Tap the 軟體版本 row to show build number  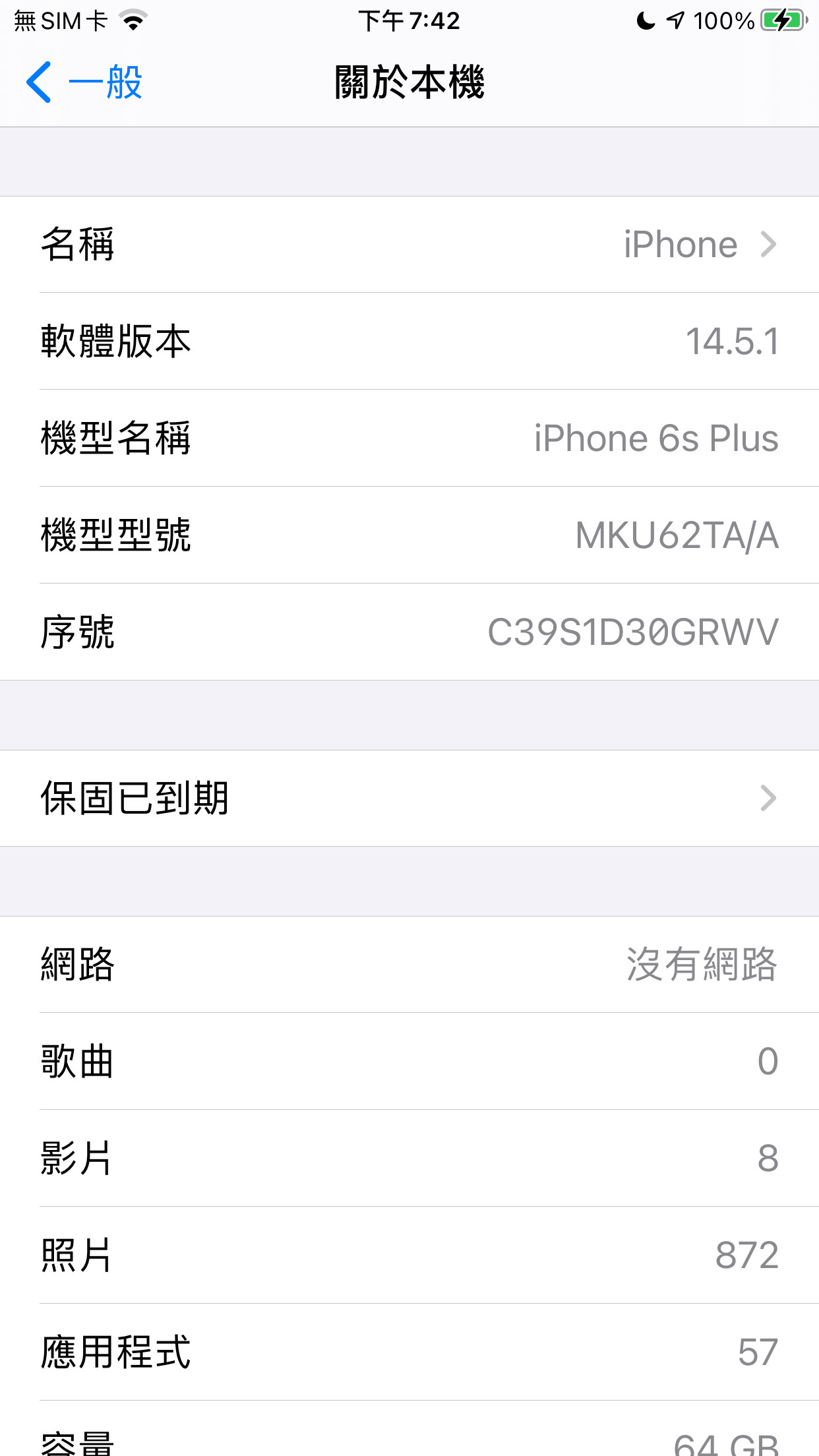409,341
